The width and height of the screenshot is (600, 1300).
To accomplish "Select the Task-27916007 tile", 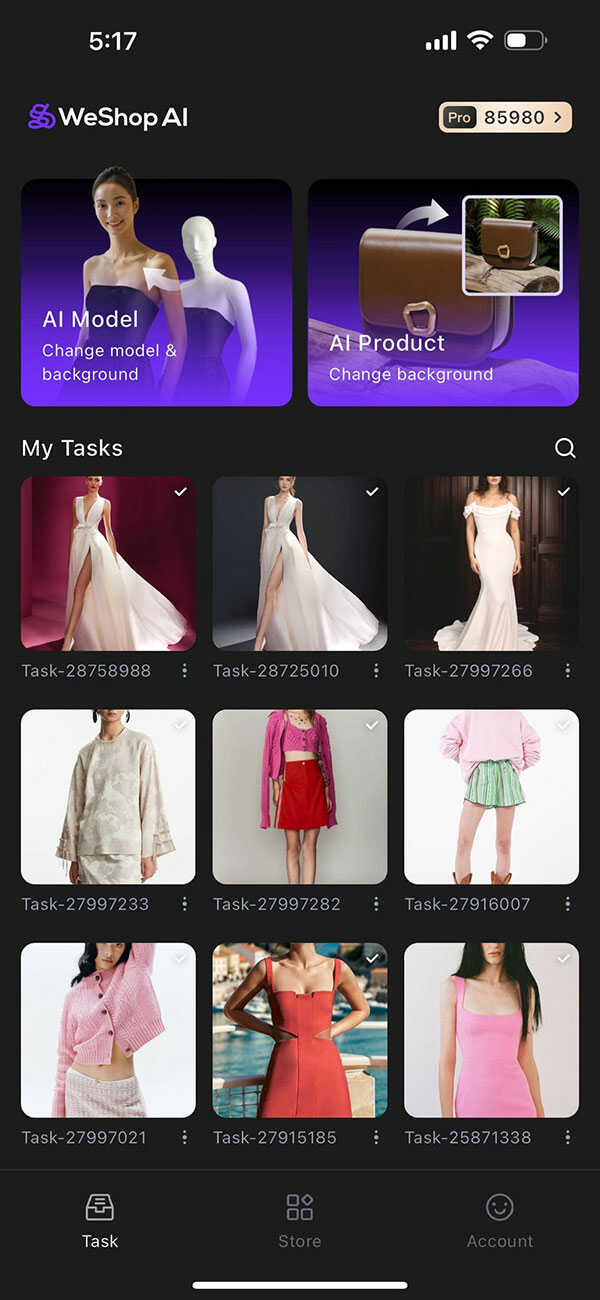I will click(491, 797).
